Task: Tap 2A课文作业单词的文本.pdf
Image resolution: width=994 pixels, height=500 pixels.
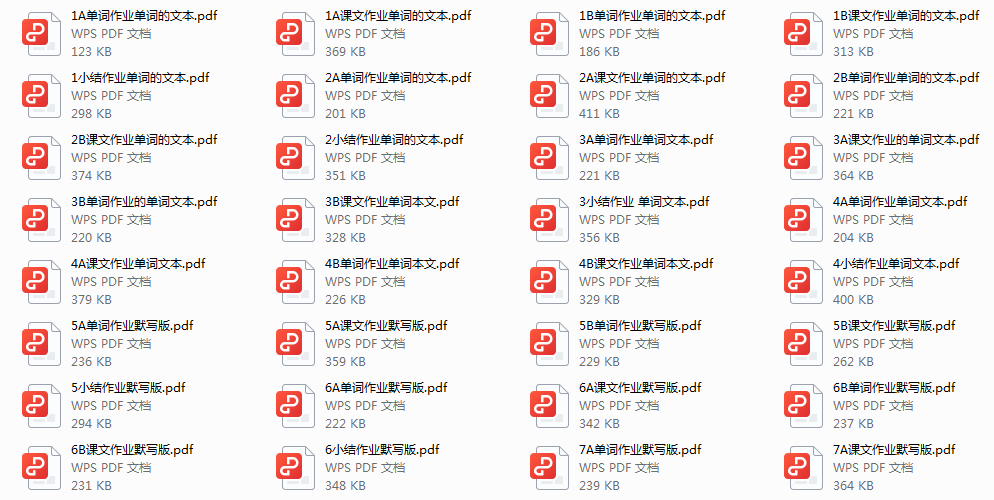Action: [652, 78]
